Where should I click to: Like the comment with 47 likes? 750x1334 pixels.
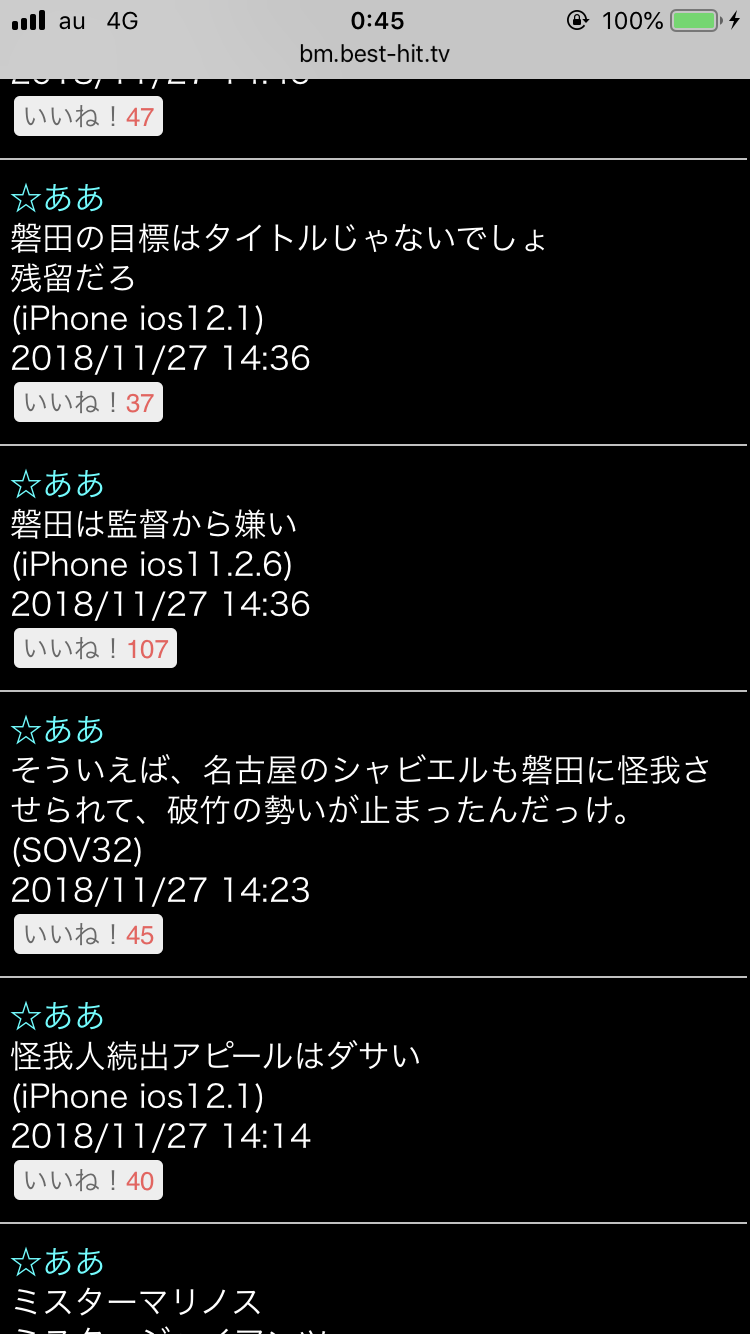(88, 117)
